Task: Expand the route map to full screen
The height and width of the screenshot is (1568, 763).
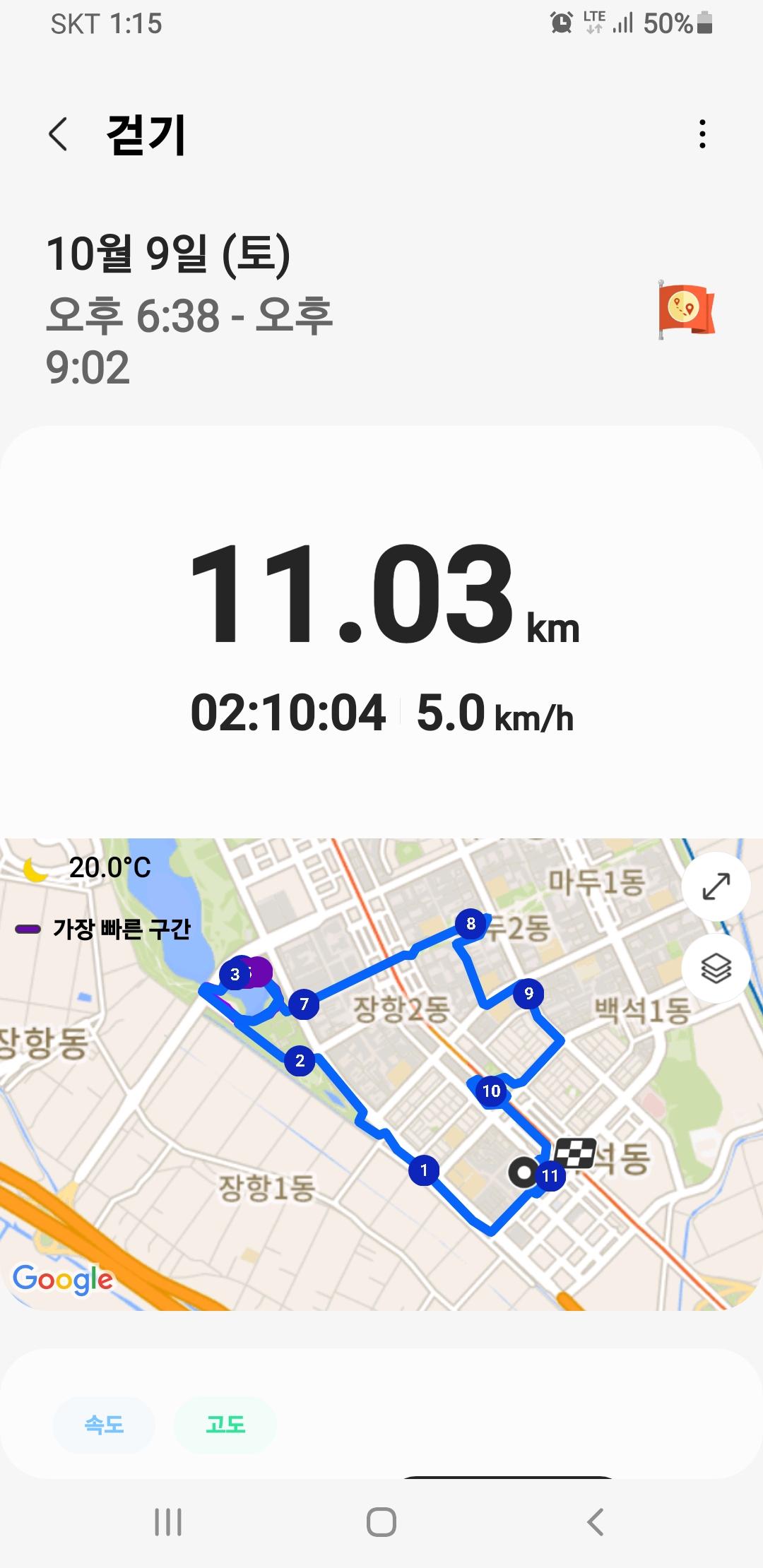Action: click(x=716, y=886)
